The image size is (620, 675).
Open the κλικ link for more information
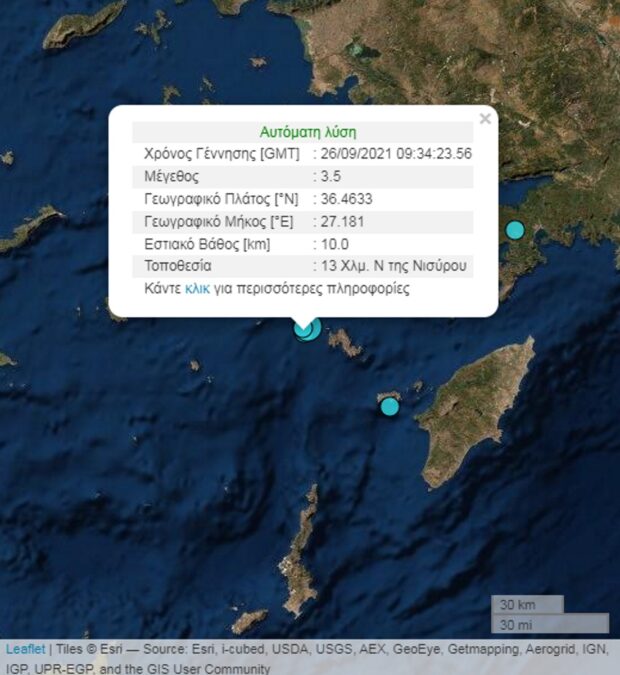(197, 289)
